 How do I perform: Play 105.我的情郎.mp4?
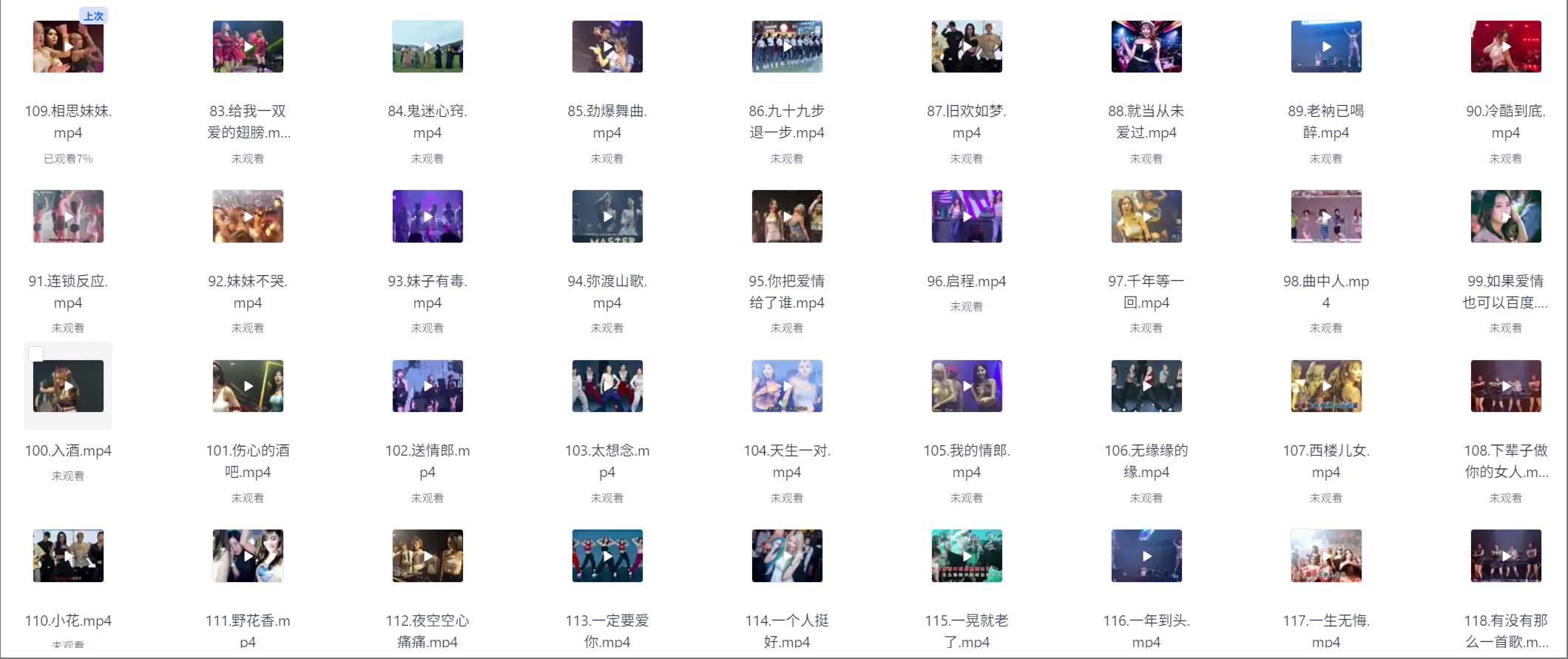[967, 386]
